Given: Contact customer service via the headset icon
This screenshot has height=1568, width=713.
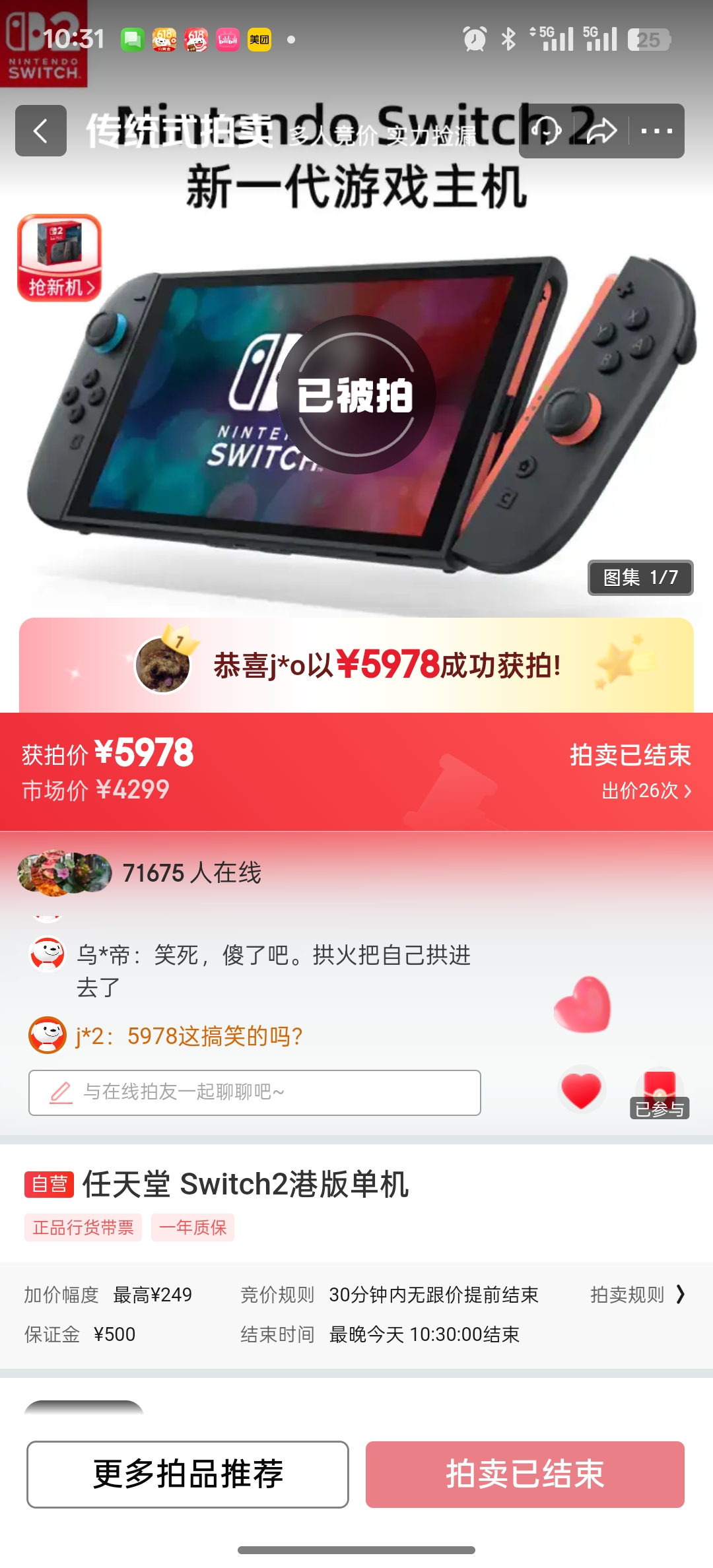Looking at the screenshot, I should (x=547, y=131).
